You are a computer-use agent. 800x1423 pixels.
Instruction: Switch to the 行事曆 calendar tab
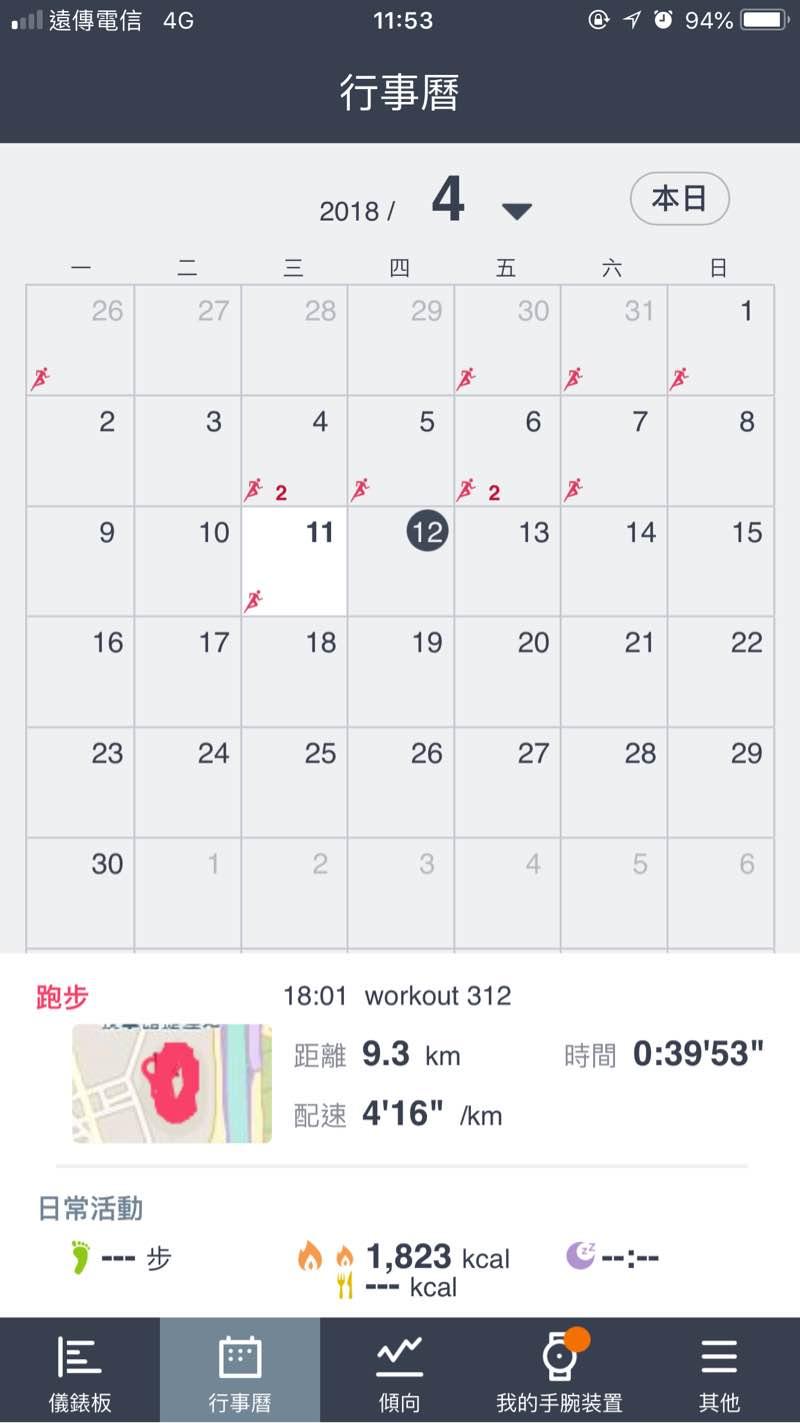[x=240, y=1371]
